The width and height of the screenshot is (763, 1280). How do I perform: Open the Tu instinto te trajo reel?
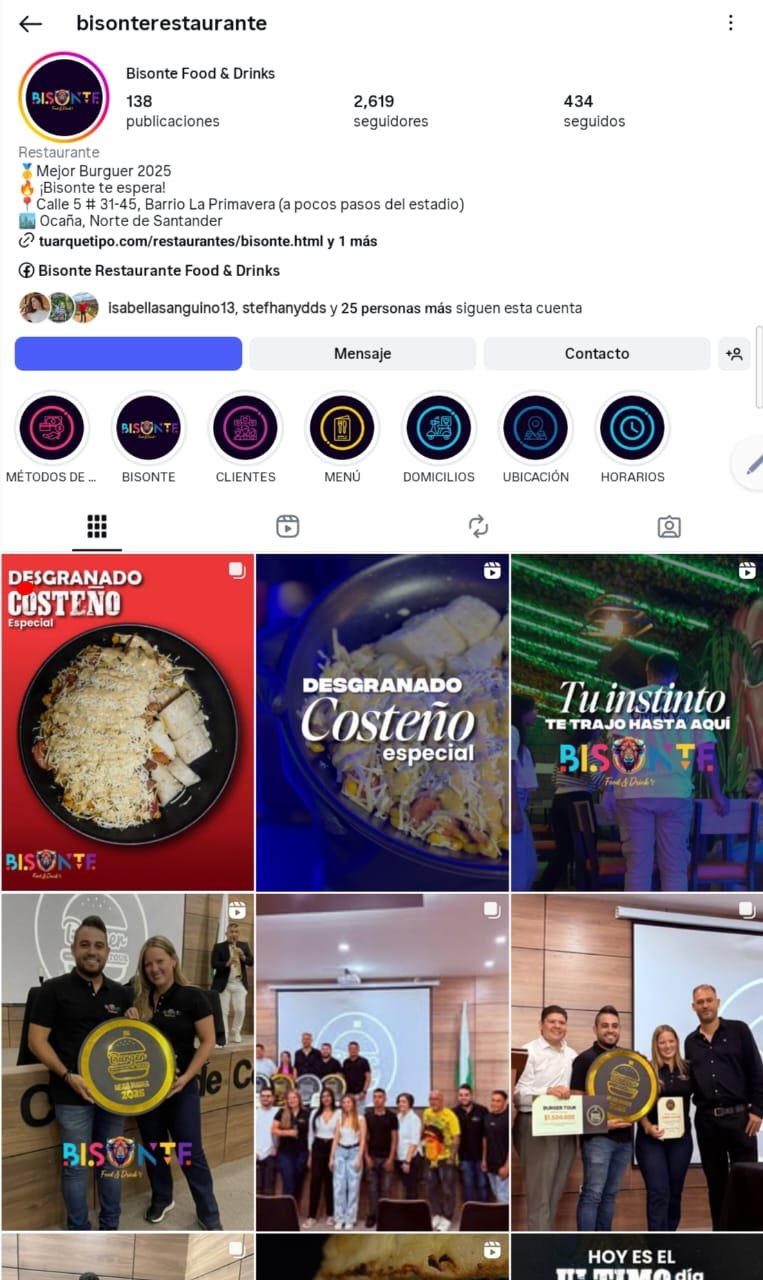[636, 722]
